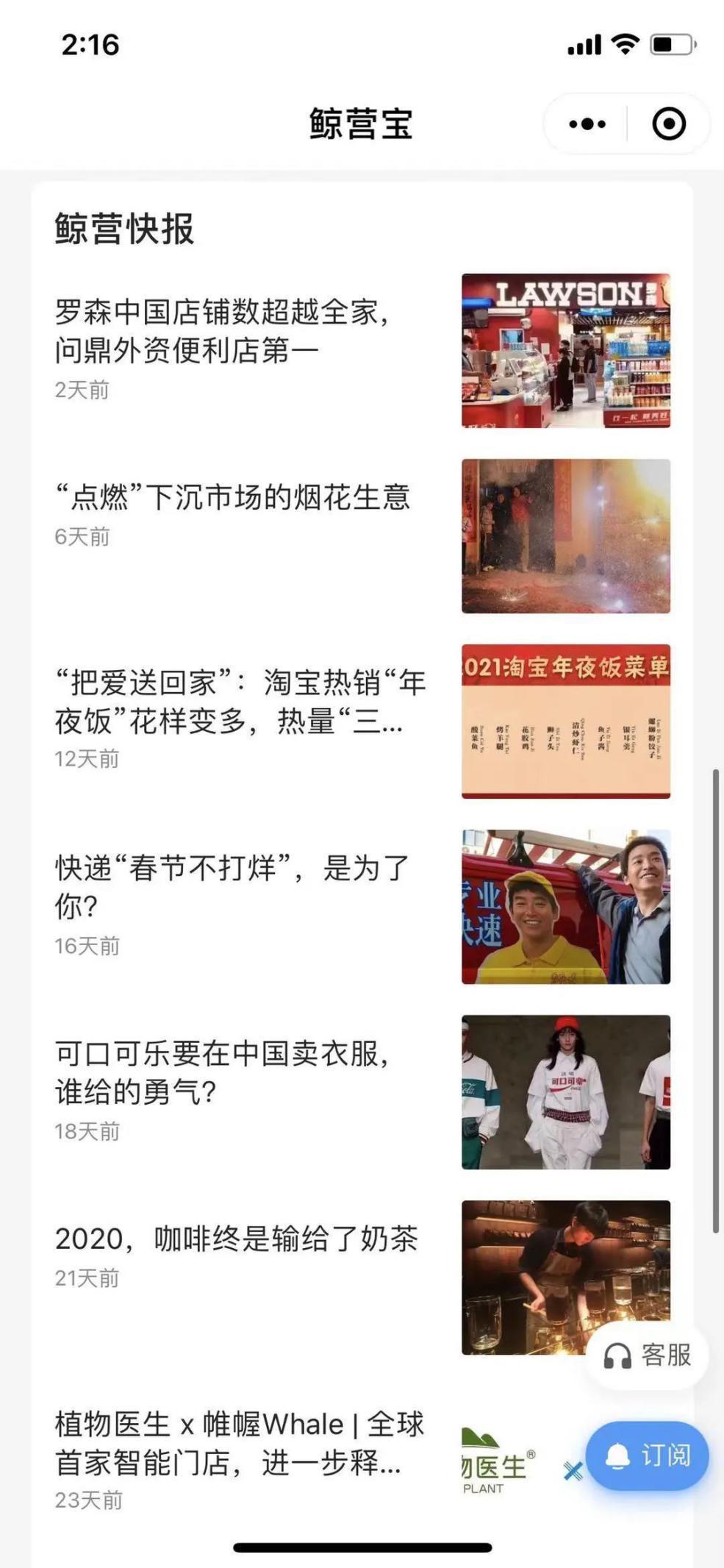Read the 2020，咖啡终是输给了奶茶 article

coord(237,1239)
